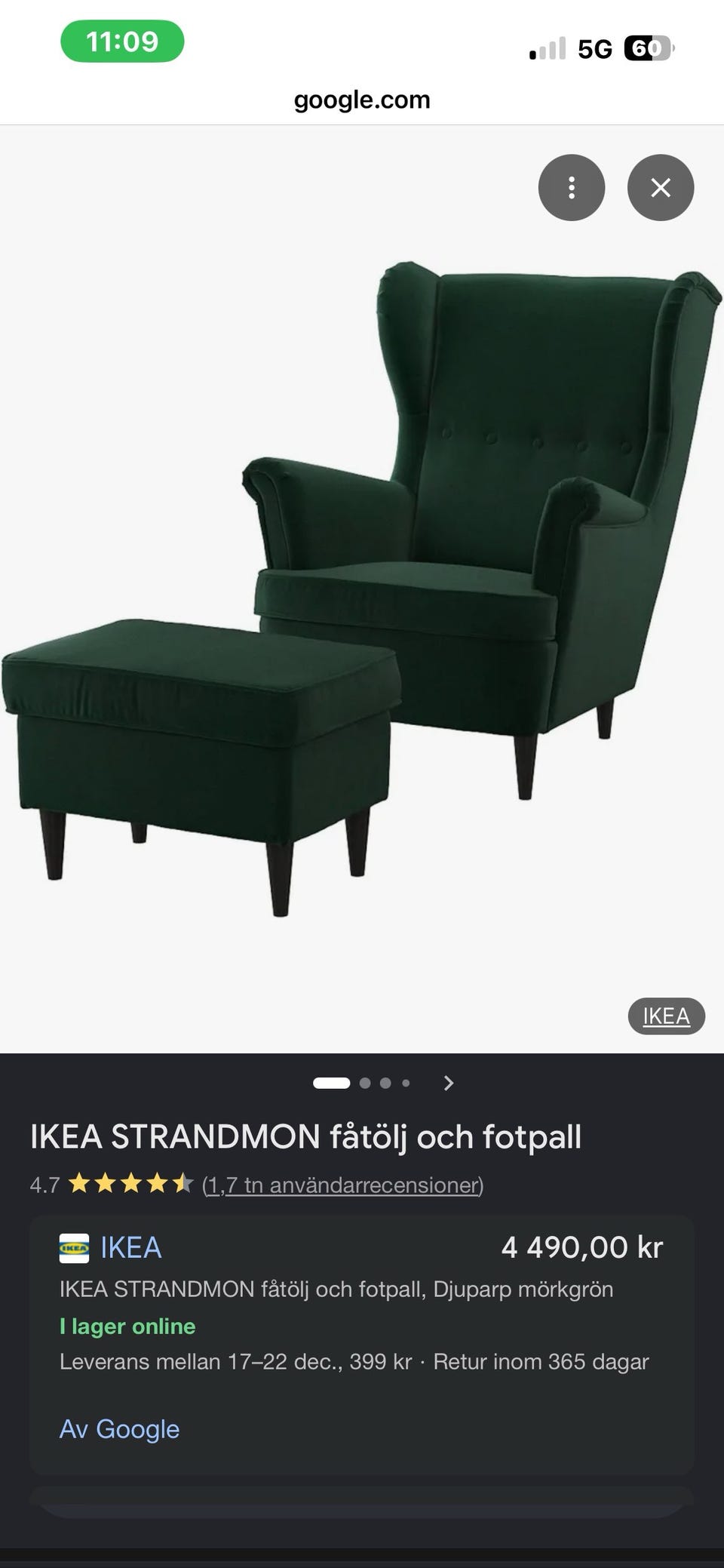Viewport: 724px width, 1568px height.
Task: Tap the 5G network indicator
Action: pos(593,48)
